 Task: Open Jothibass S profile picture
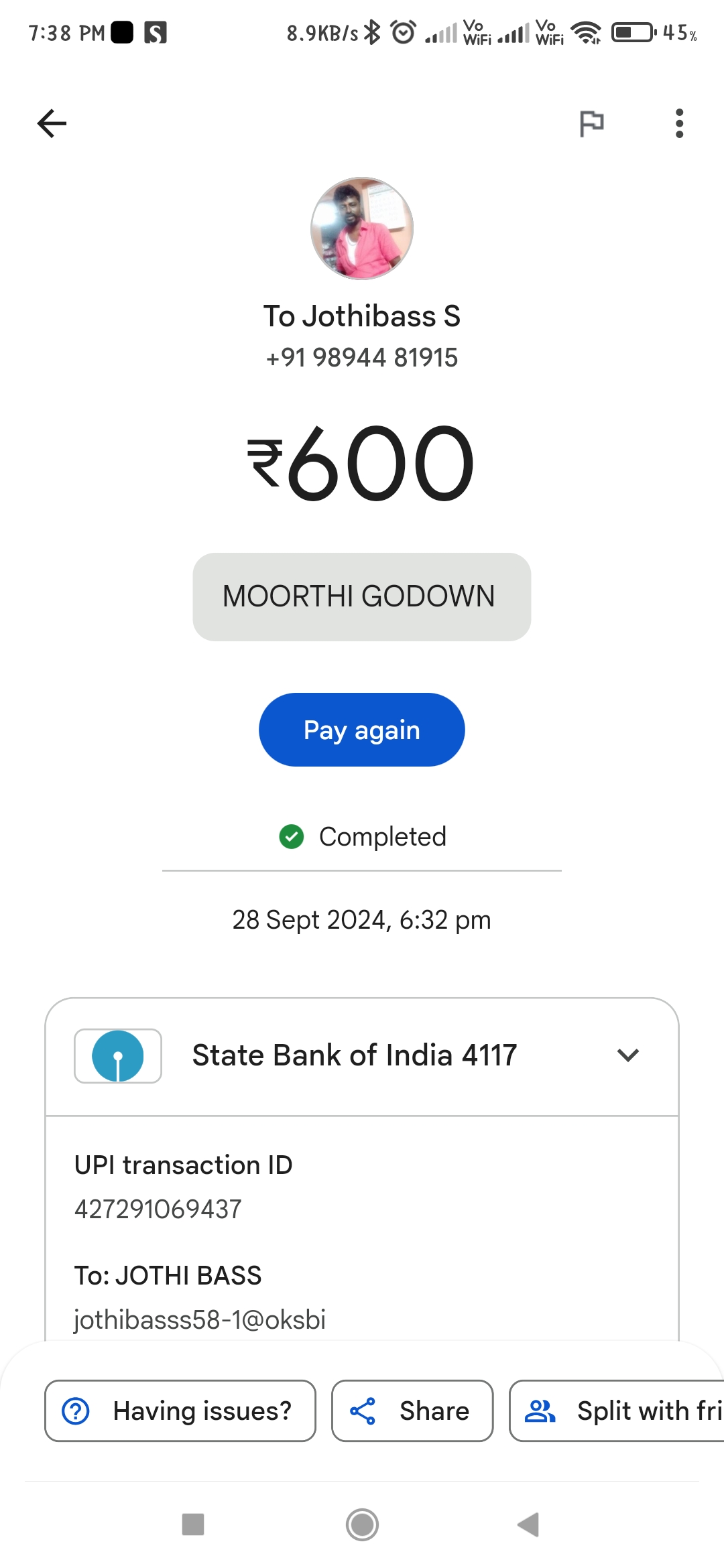(x=362, y=228)
